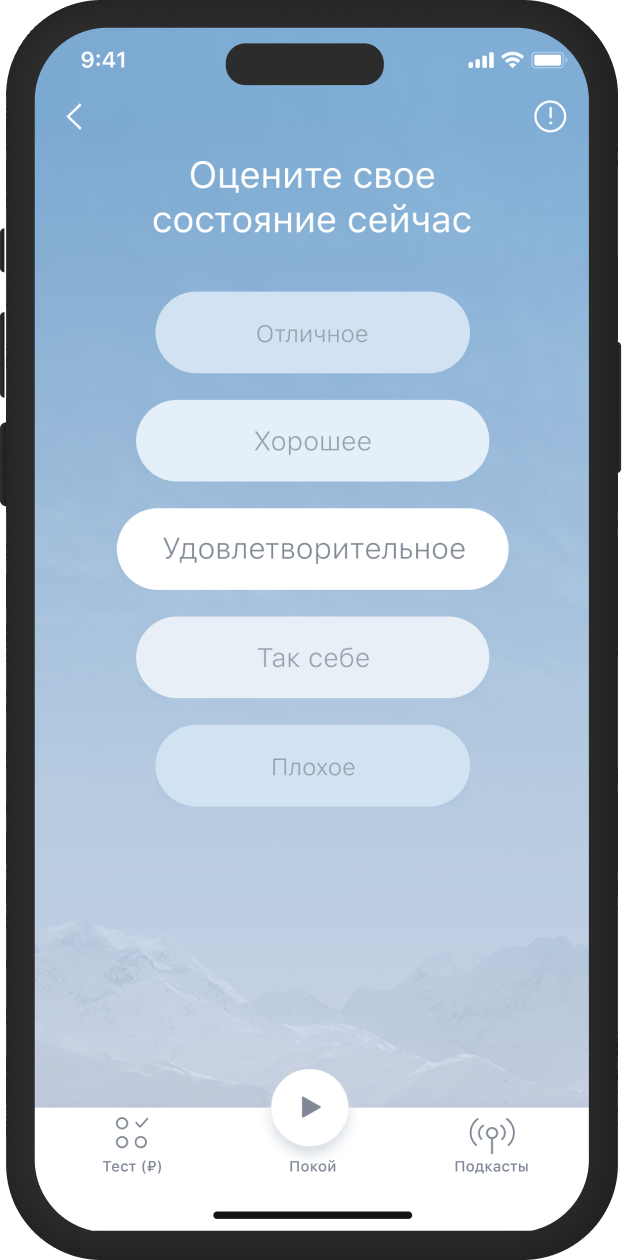Open the info exclamation icon

tap(550, 117)
